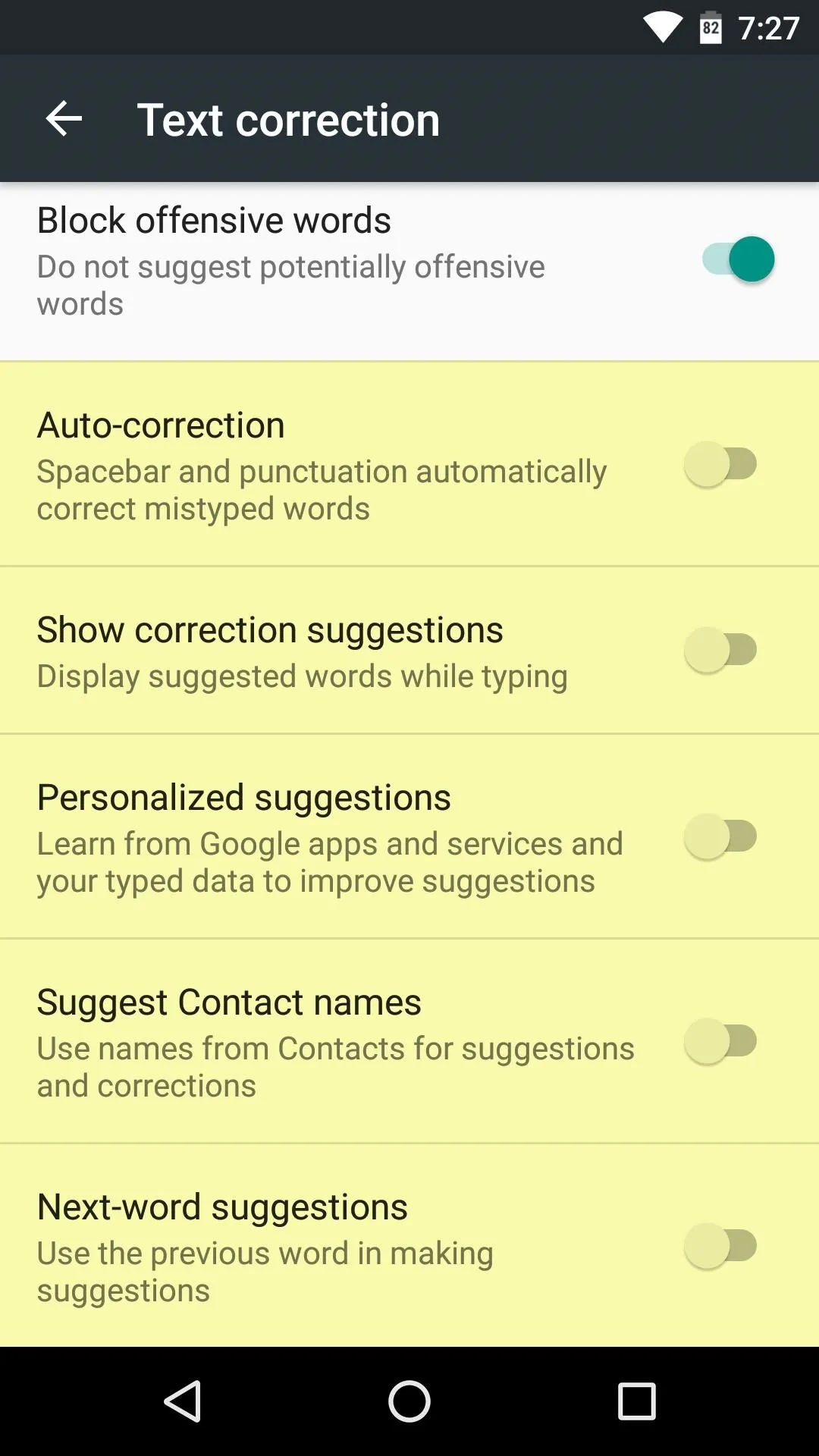
Task: Switch on Suggest Contact names
Action: (721, 1041)
